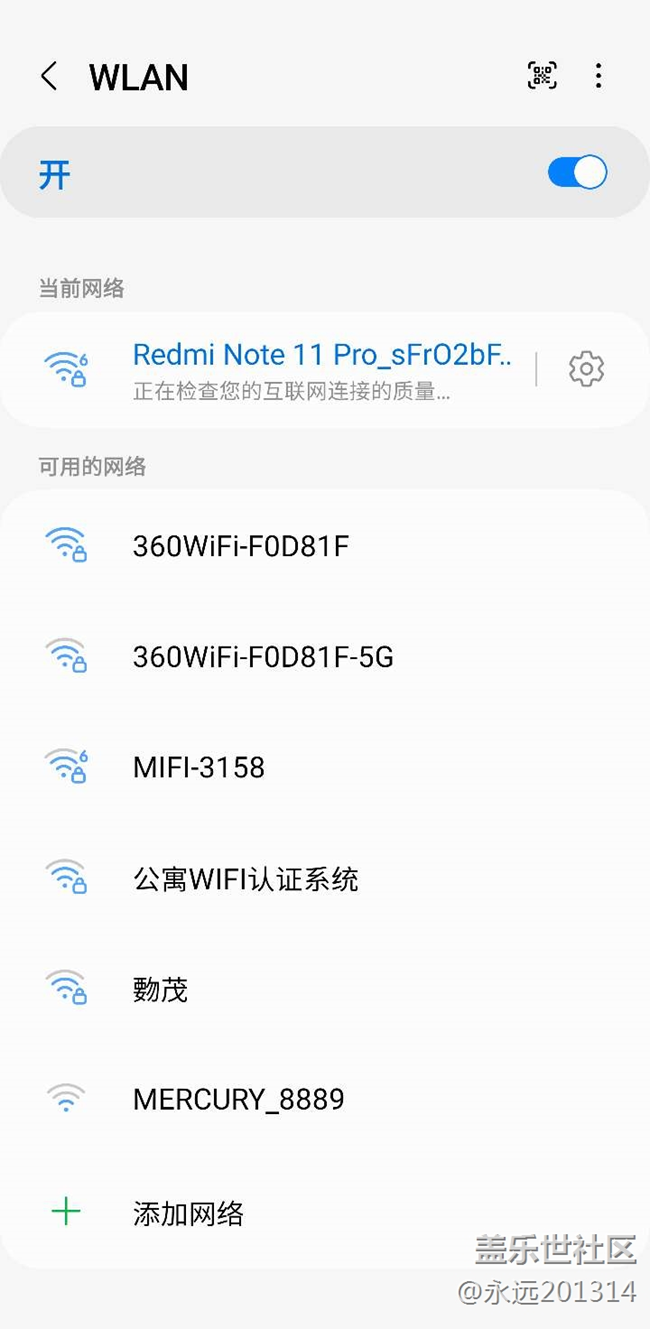
Task: Turn off the WLAN switch
Action: (x=577, y=173)
